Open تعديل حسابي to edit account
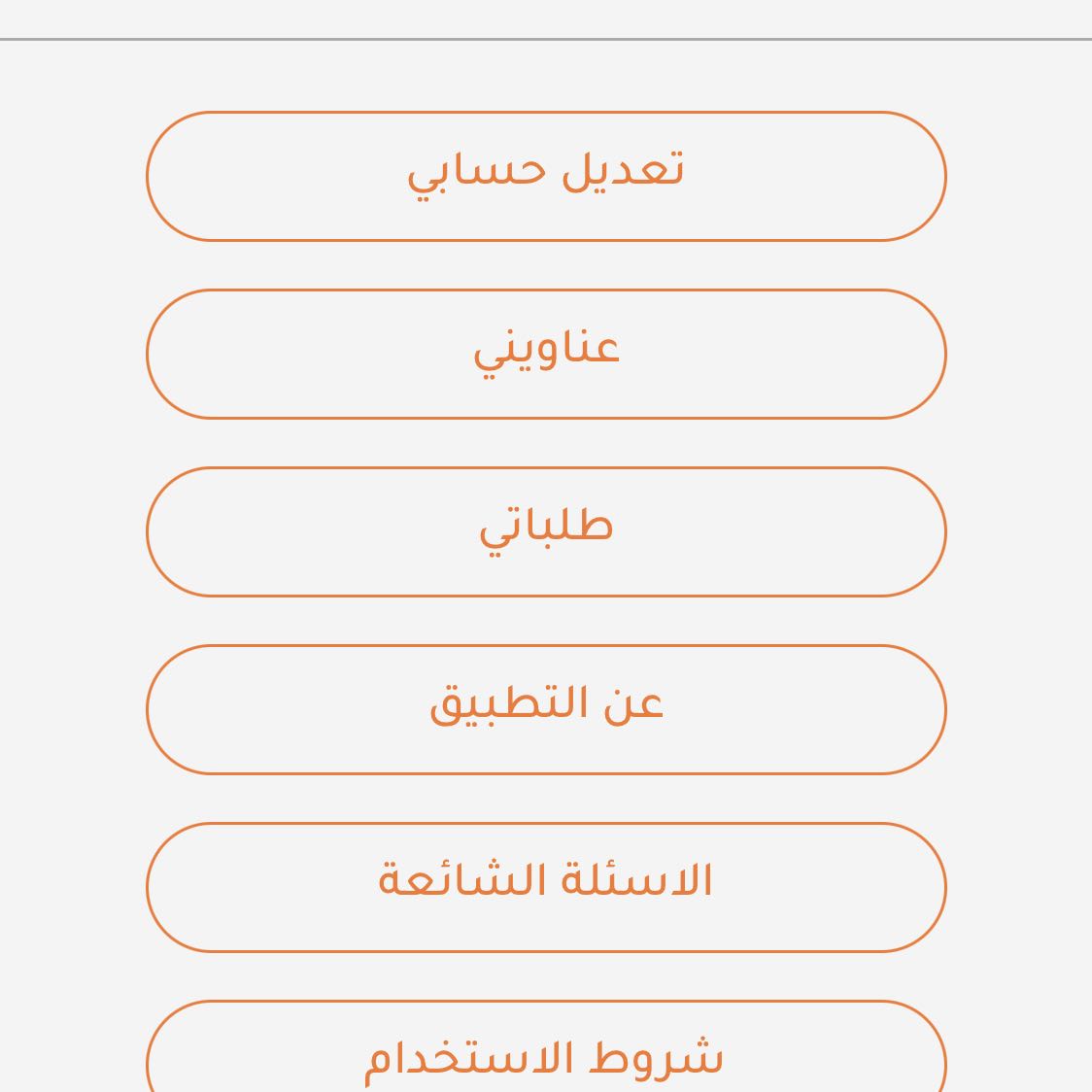 pyautogui.click(x=546, y=176)
